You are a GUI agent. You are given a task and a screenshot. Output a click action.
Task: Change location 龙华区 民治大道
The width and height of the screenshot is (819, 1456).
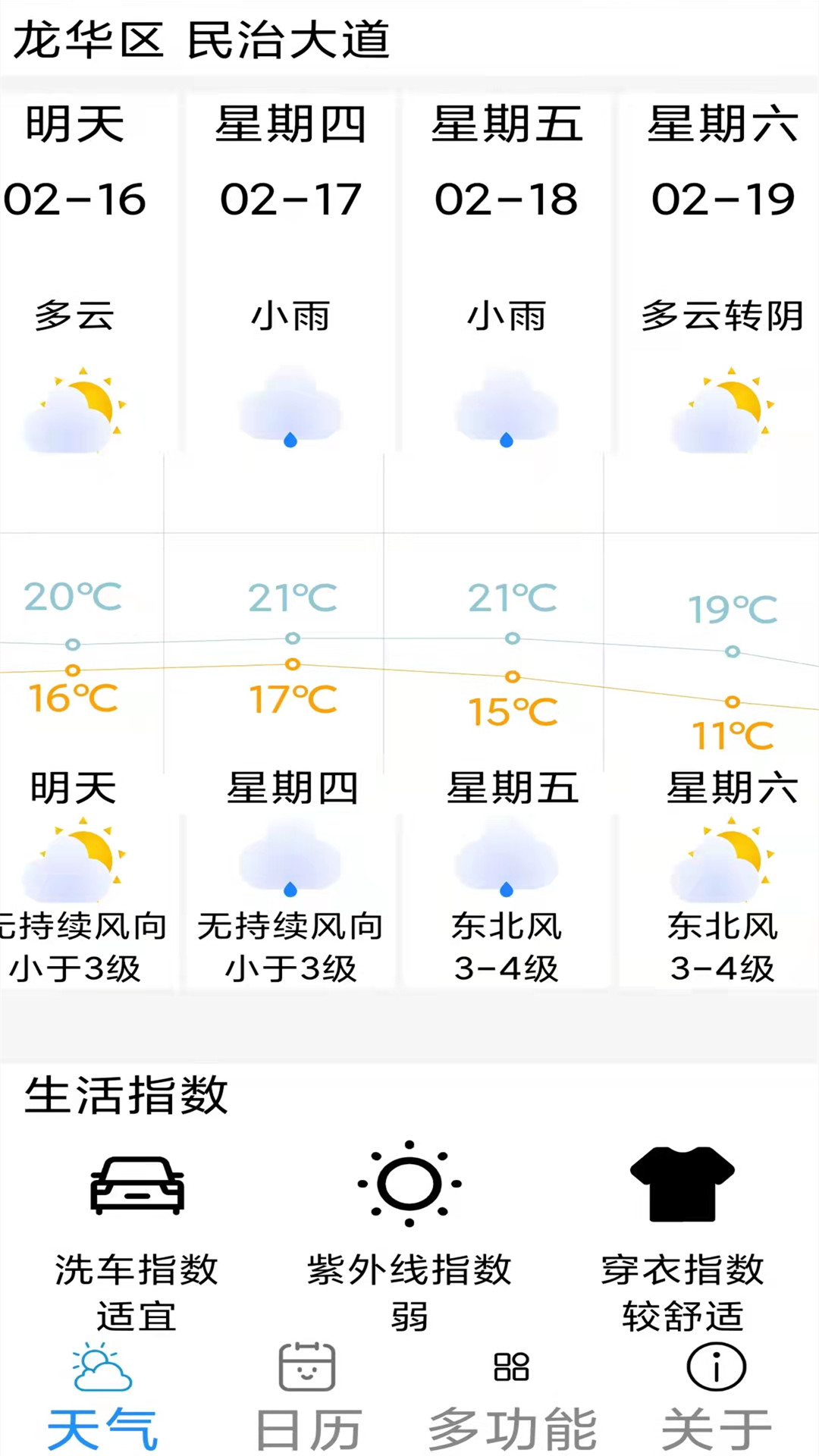(x=202, y=39)
